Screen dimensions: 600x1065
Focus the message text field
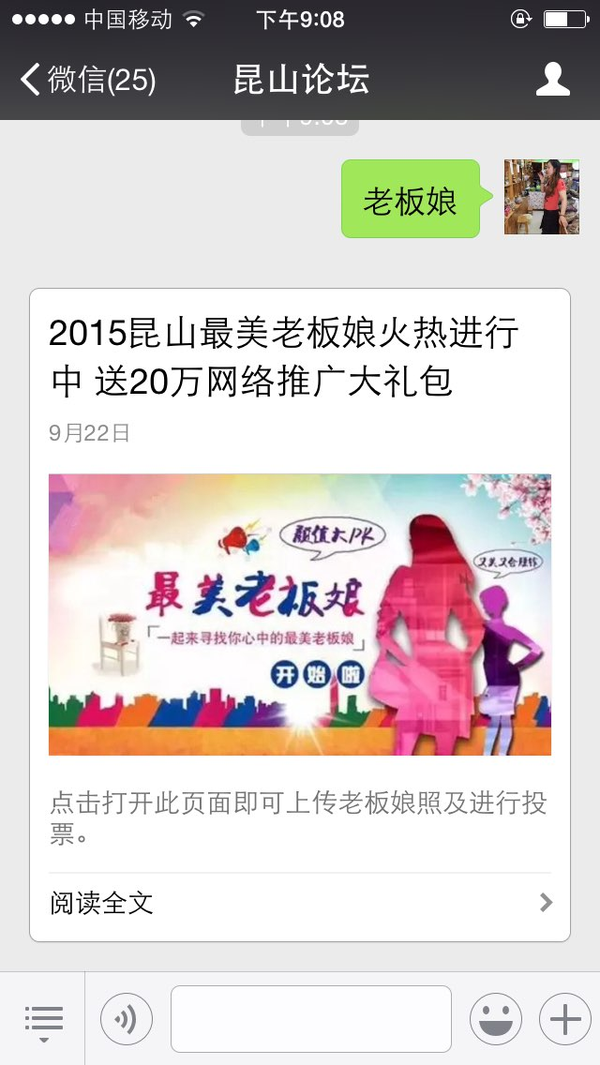(311, 1019)
